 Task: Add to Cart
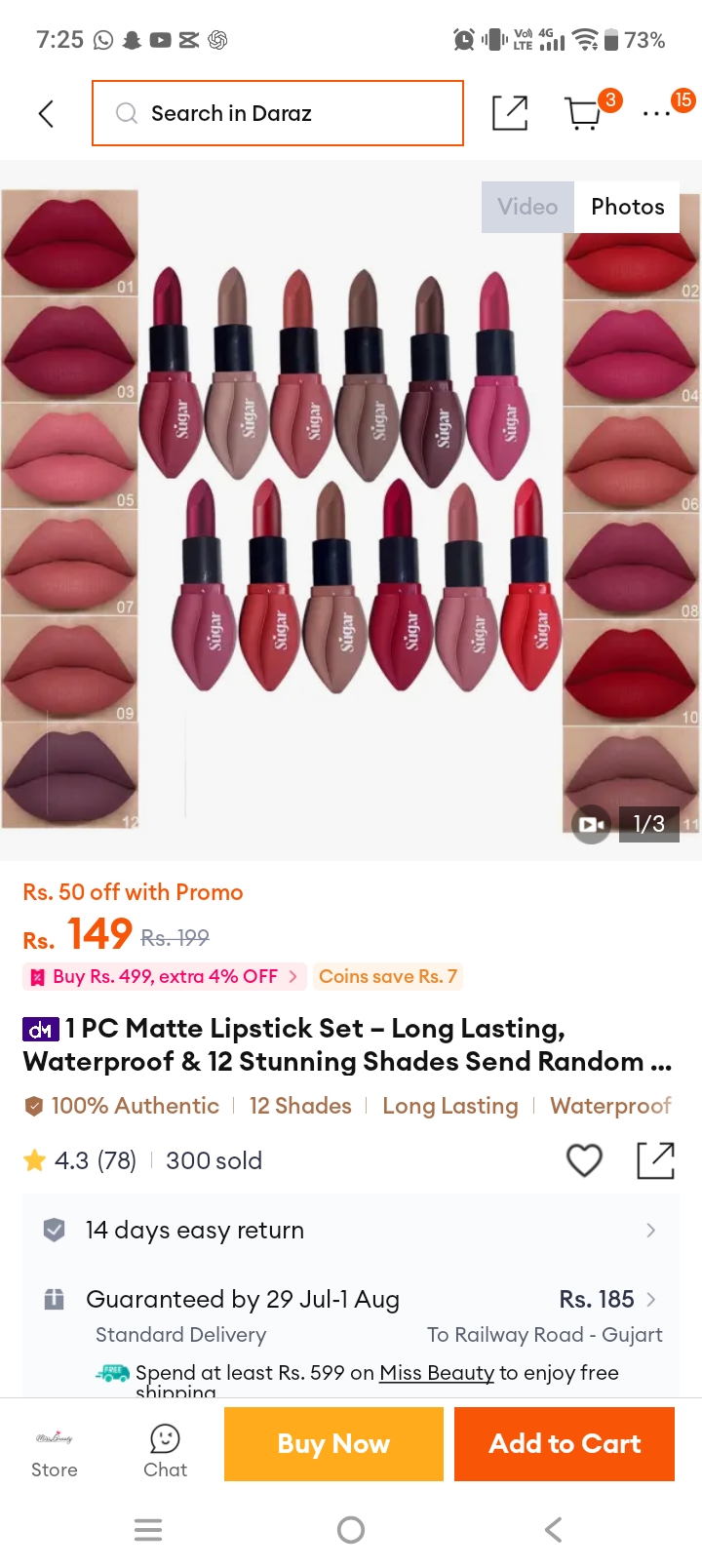[565, 1444]
